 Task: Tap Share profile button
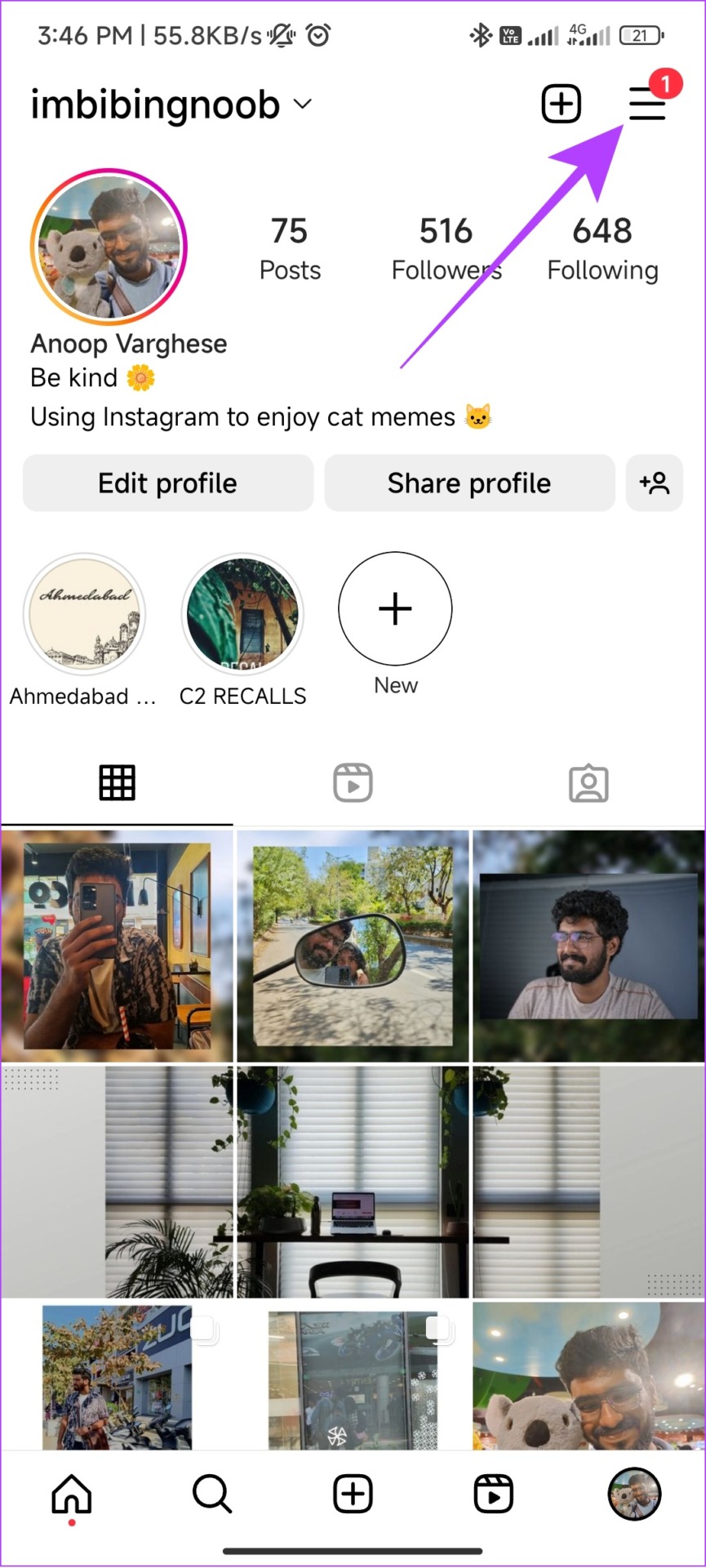(x=469, y=483)
